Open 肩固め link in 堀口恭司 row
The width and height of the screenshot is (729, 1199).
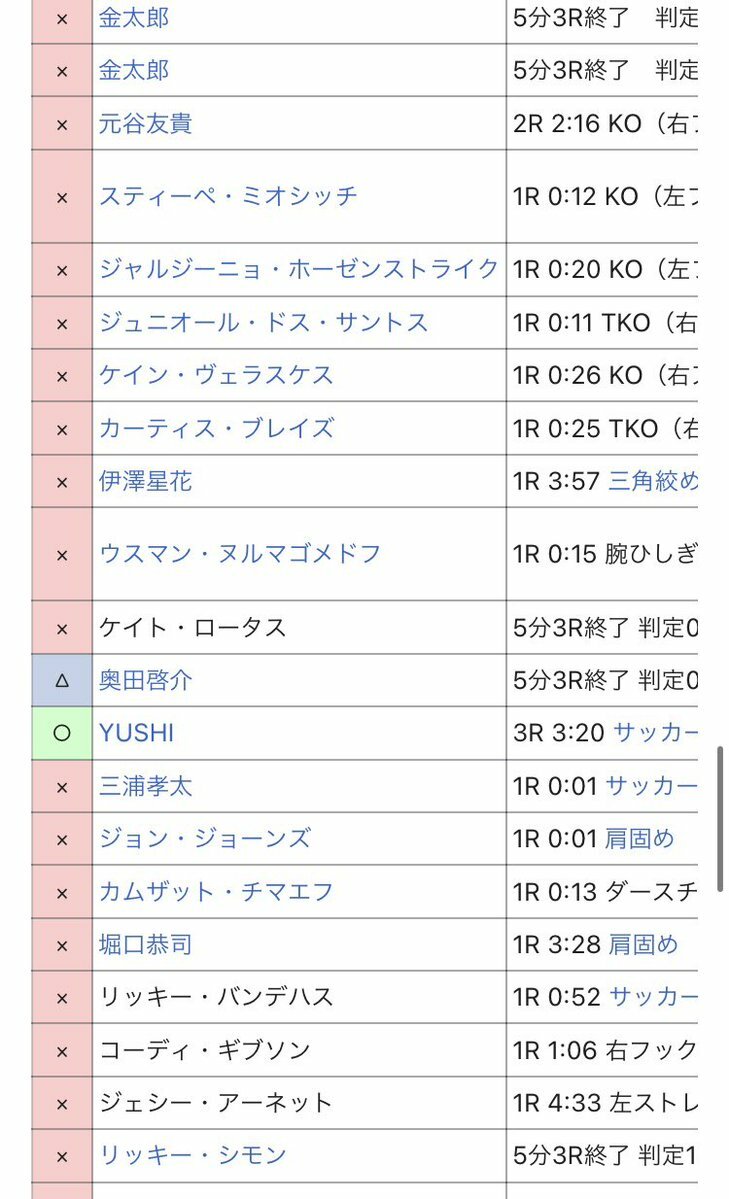point(643,944)
